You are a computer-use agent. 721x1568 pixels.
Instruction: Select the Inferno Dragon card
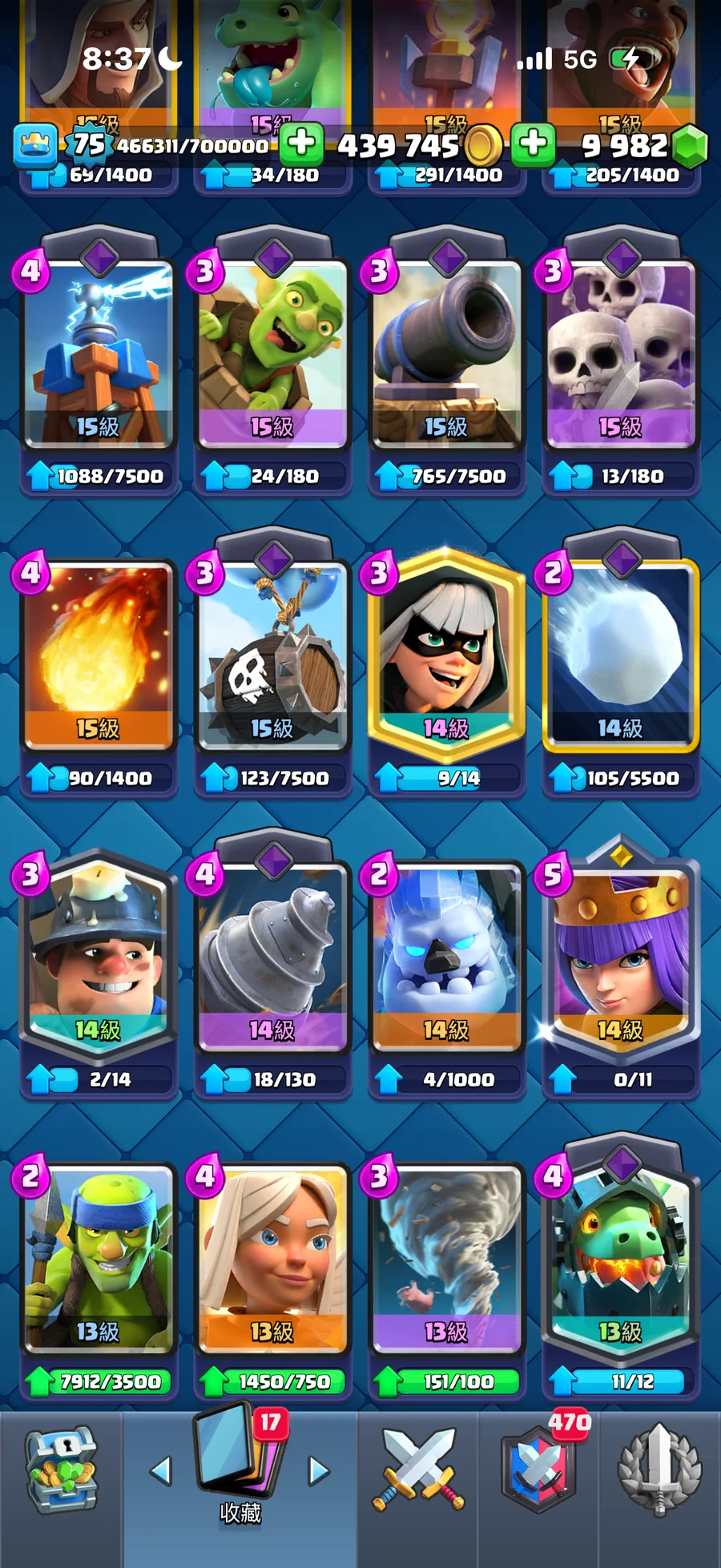coord(620,1258)
